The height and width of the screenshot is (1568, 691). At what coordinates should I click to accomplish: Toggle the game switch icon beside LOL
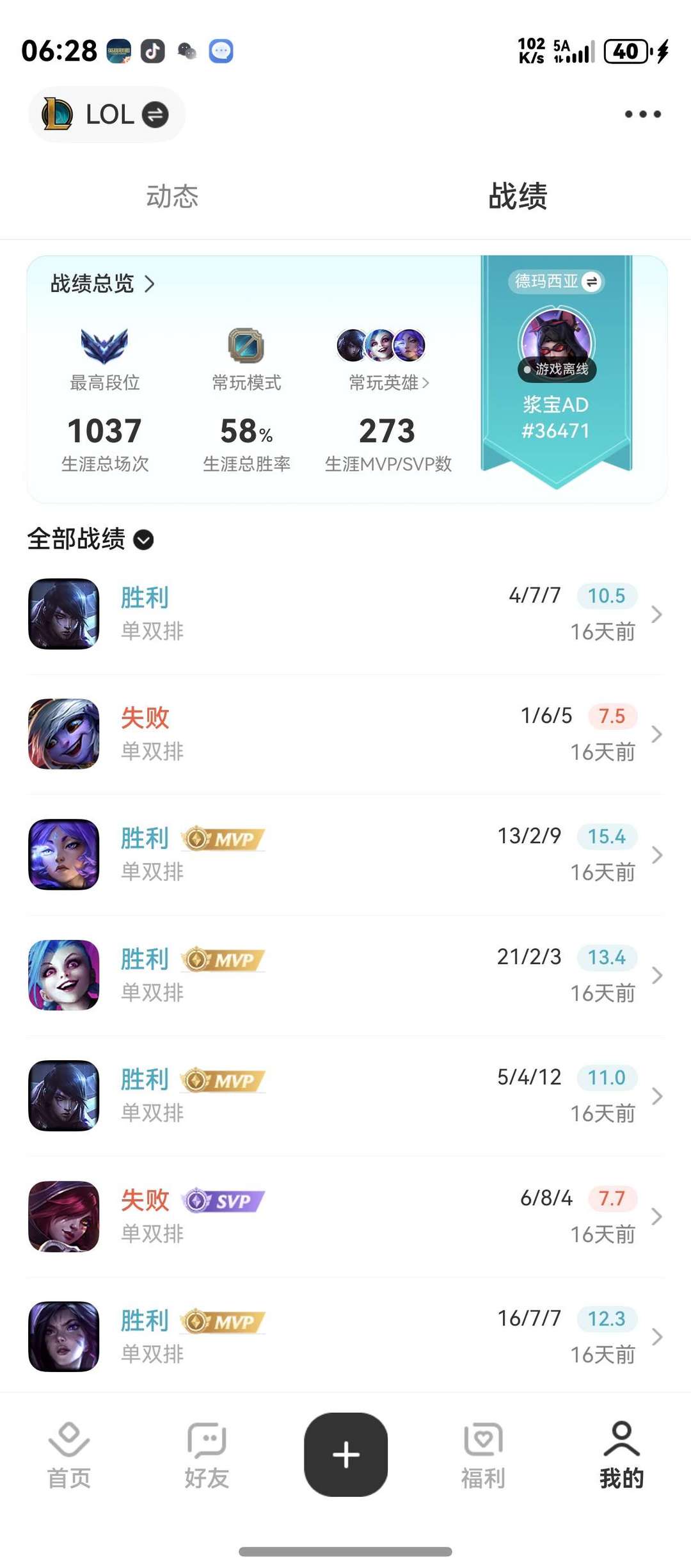(x=154, y=115)
